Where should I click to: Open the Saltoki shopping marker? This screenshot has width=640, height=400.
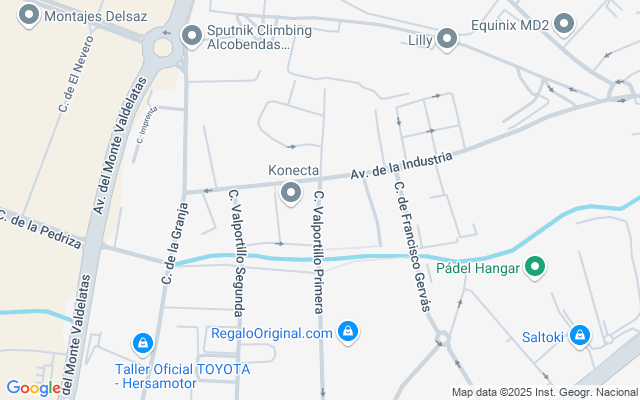pyautogui.click(x=580, y=336)
